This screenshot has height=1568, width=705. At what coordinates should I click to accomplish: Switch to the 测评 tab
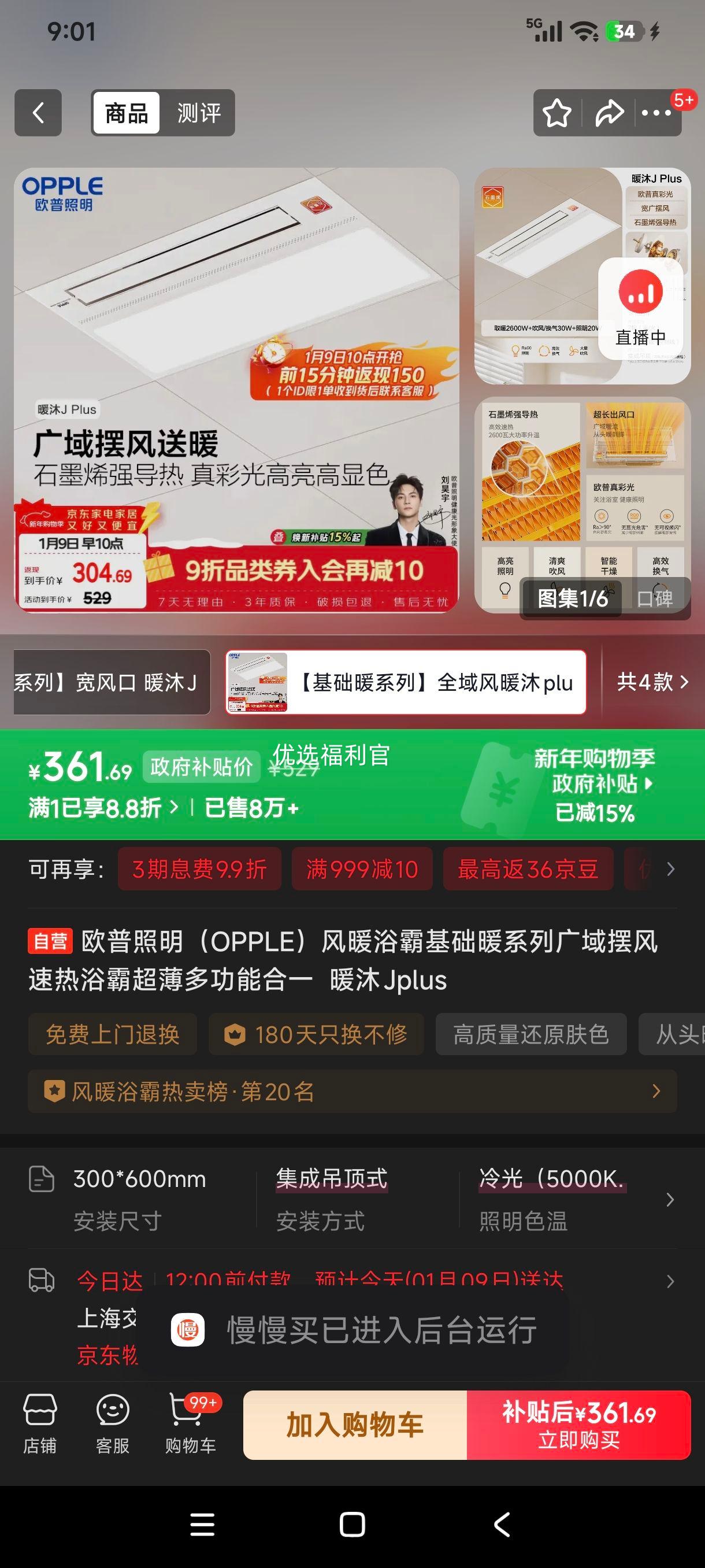coord(197,113)
